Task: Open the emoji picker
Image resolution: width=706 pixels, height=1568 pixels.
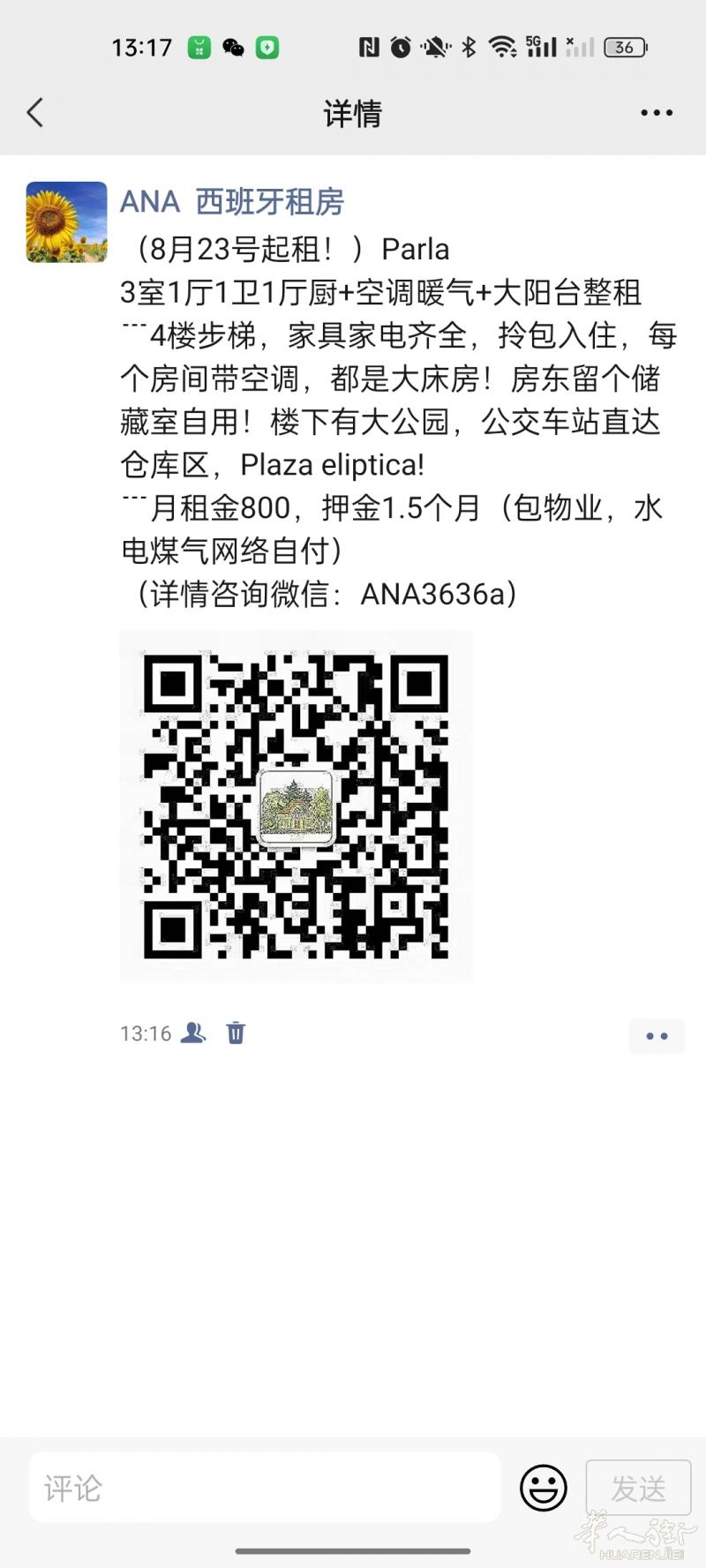Action: 544,1489
